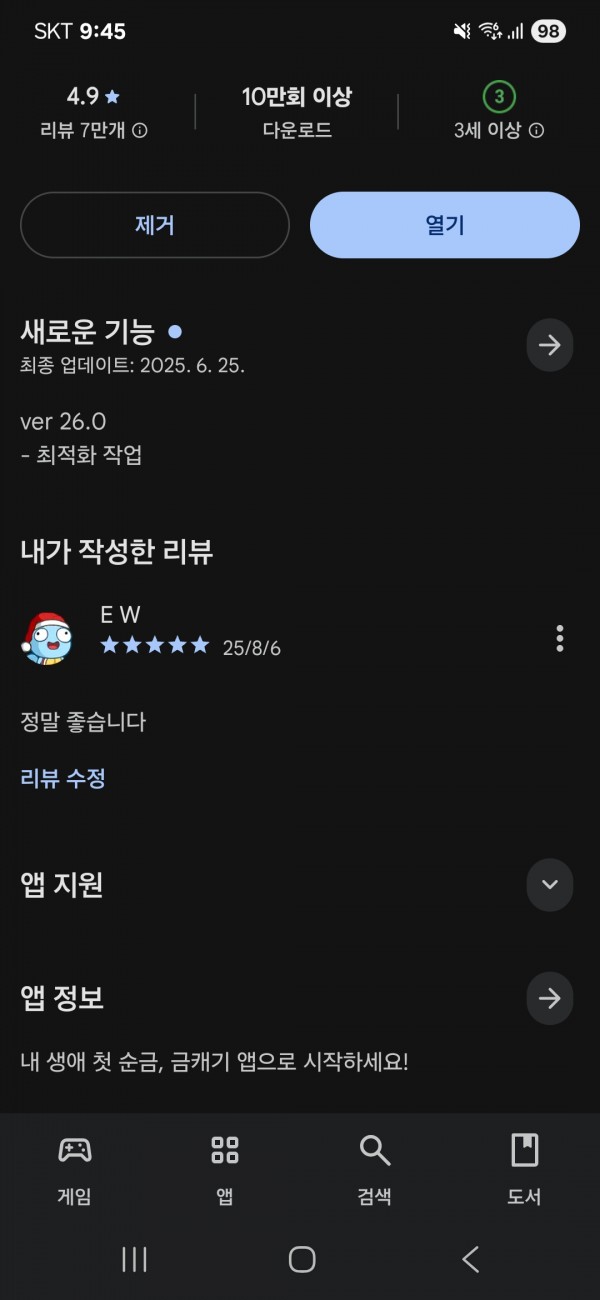Switch to the 앱 tab
The image size is (600, 1300).
(x=225, y=1170)
